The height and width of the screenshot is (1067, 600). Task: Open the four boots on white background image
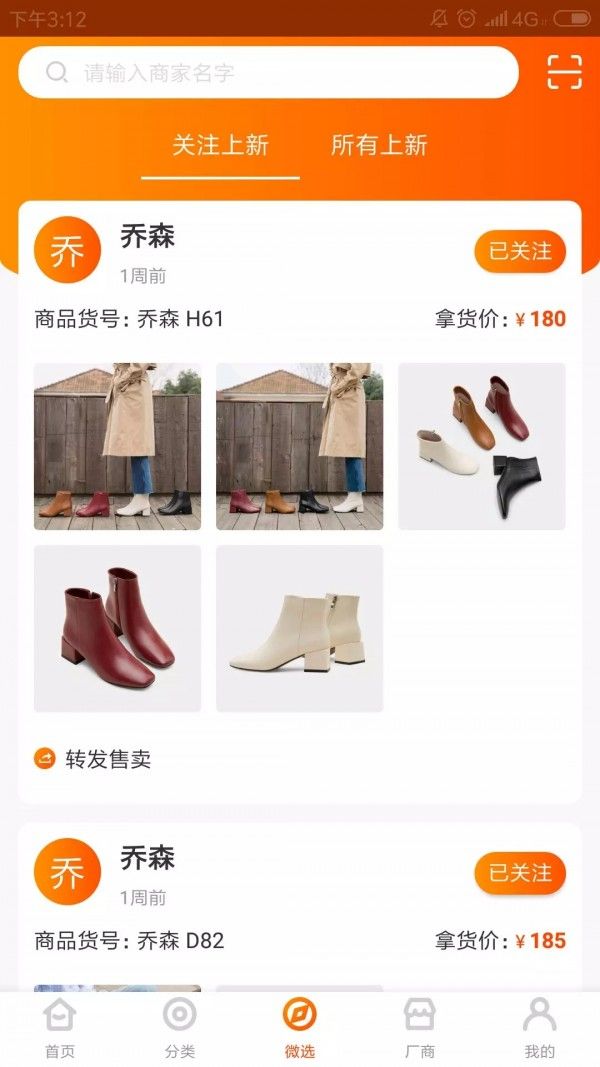[x=482, y=446]
